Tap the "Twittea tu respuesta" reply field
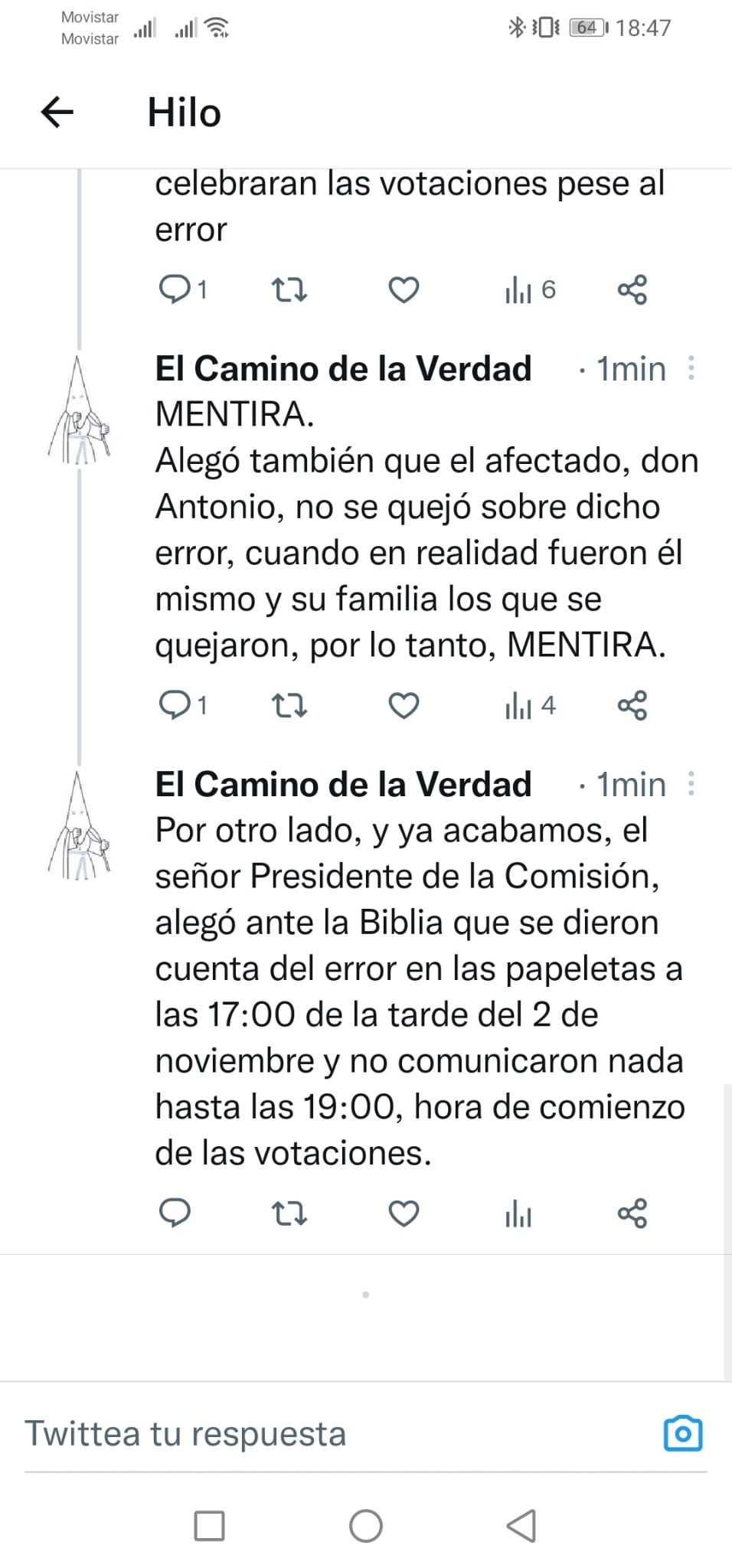 coord(337,1434)
